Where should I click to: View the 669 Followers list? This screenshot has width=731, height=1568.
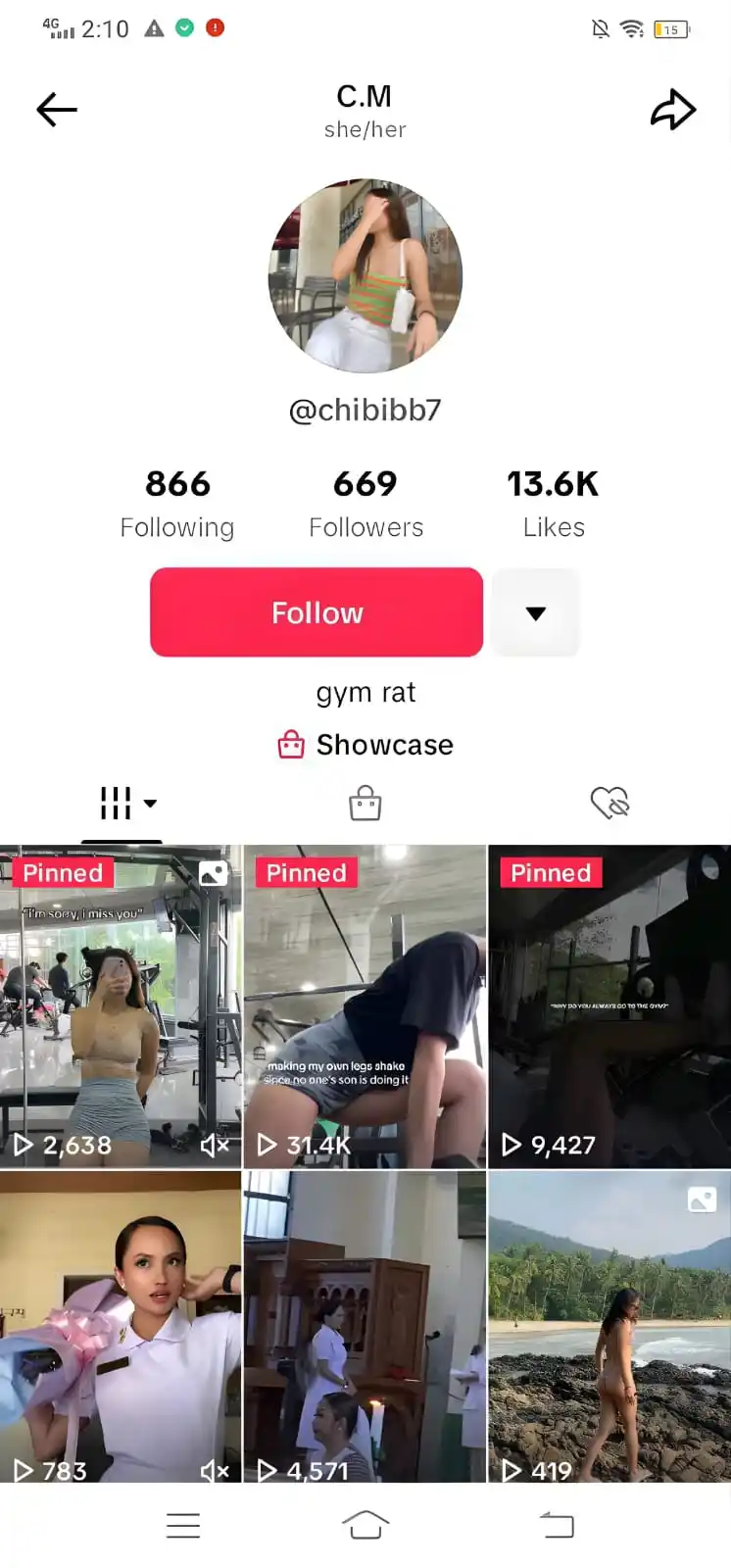point(365,504)
